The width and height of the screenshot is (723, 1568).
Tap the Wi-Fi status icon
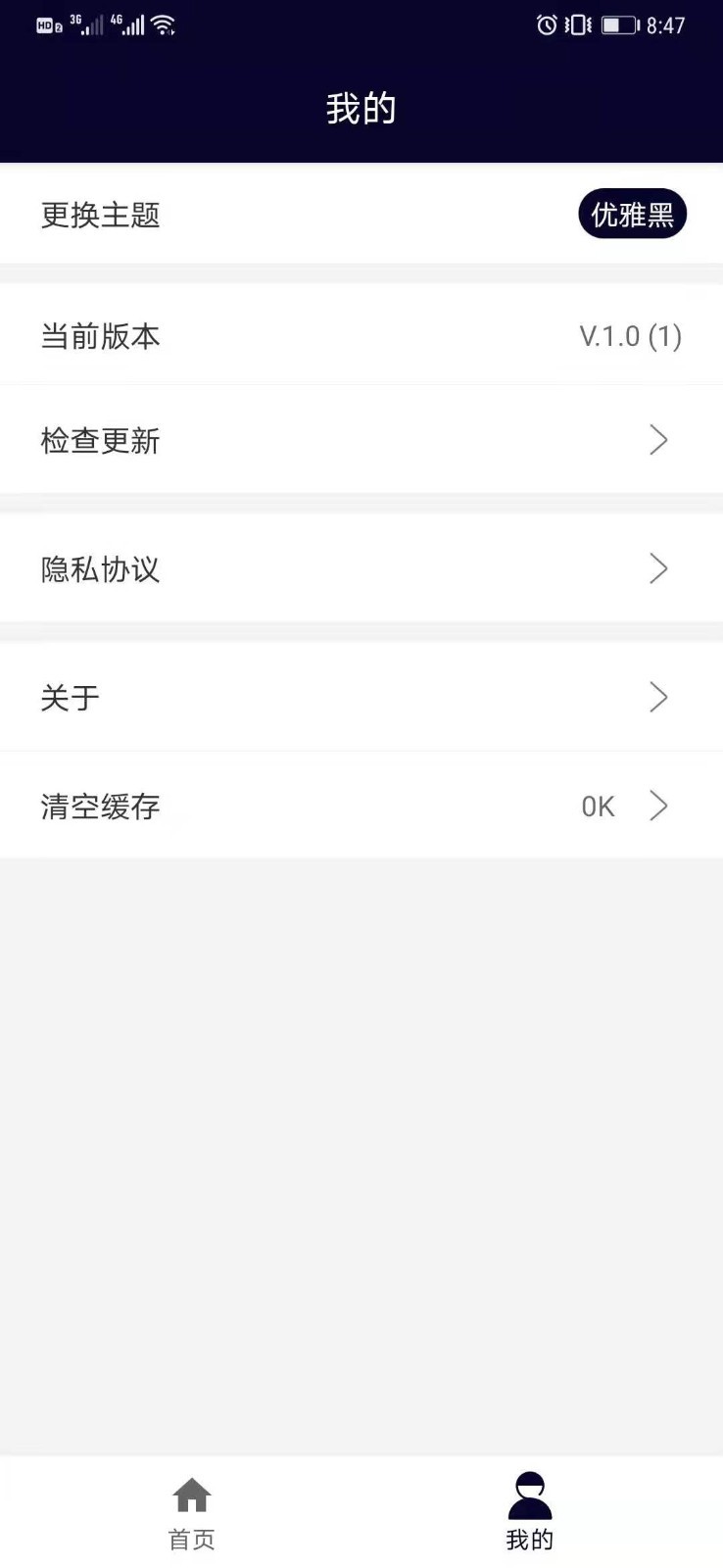(165, 24)
